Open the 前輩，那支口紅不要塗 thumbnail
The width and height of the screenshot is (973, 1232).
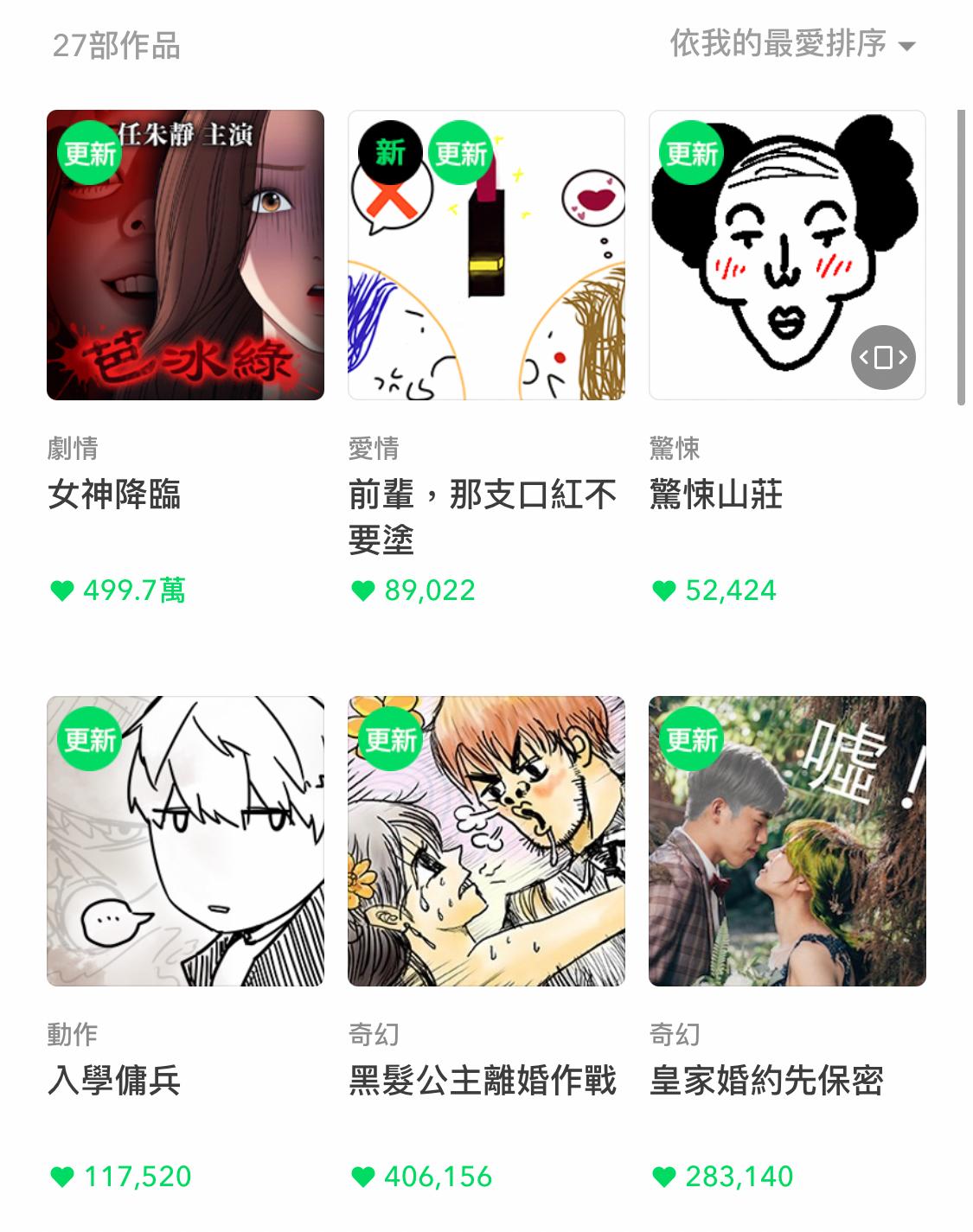click(x=487, y=255)
